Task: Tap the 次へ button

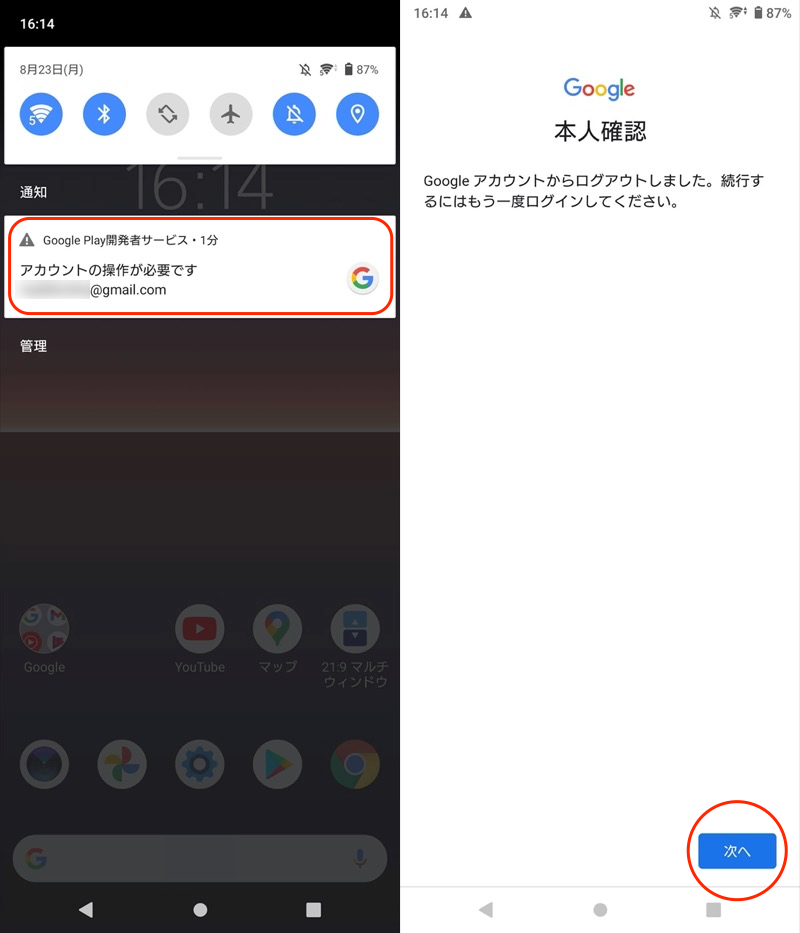Action: click(x=737, y=851)
